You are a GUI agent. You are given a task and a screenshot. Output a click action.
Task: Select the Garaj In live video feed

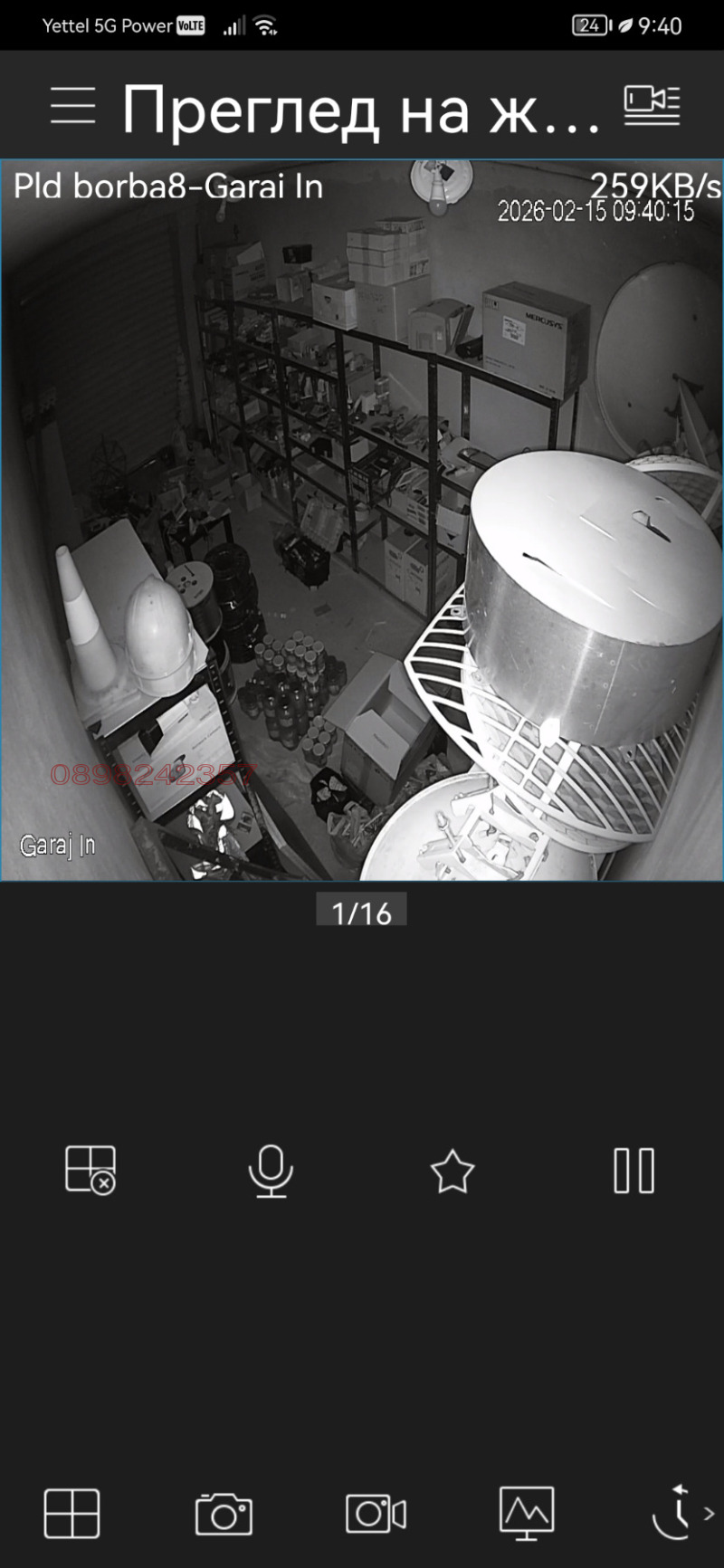[x=362, y=520]
